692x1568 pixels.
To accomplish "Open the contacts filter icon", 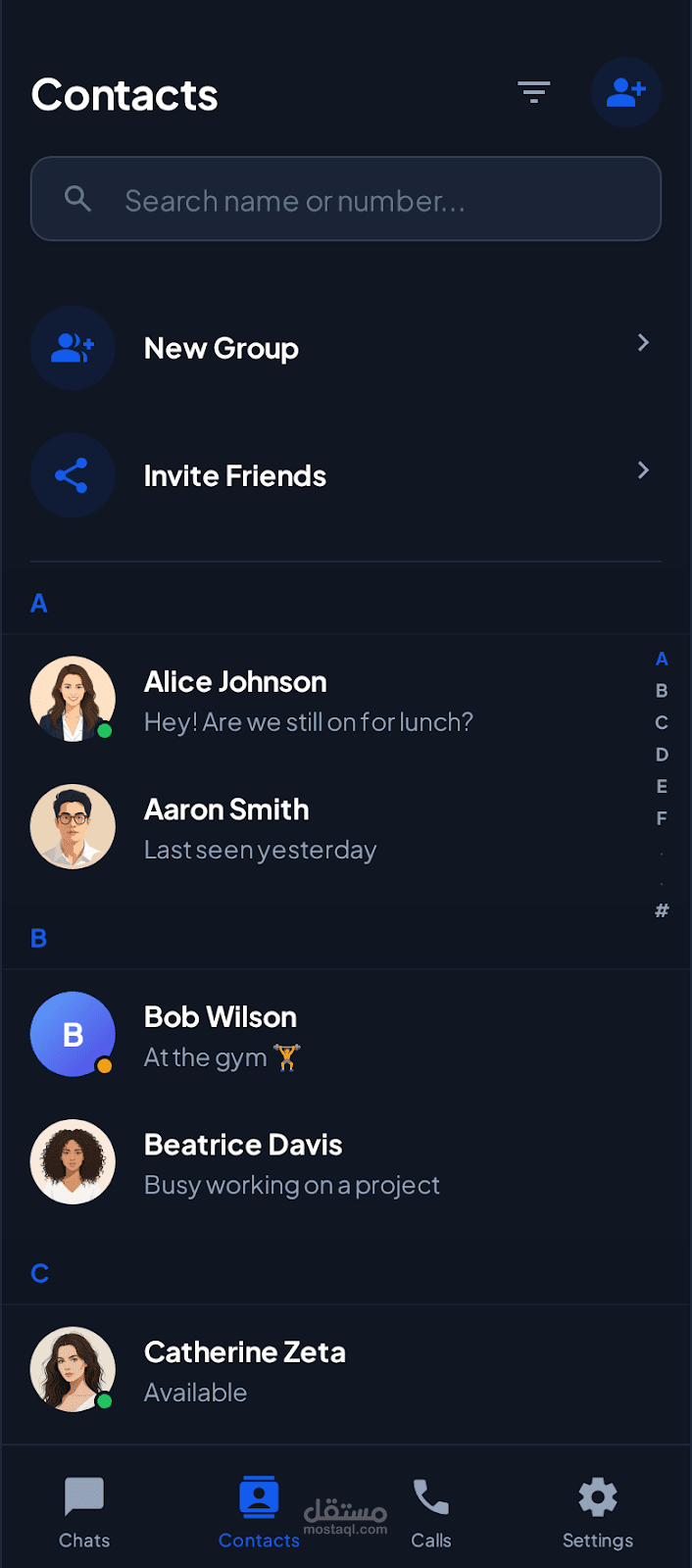I will [x=533, y=92].
